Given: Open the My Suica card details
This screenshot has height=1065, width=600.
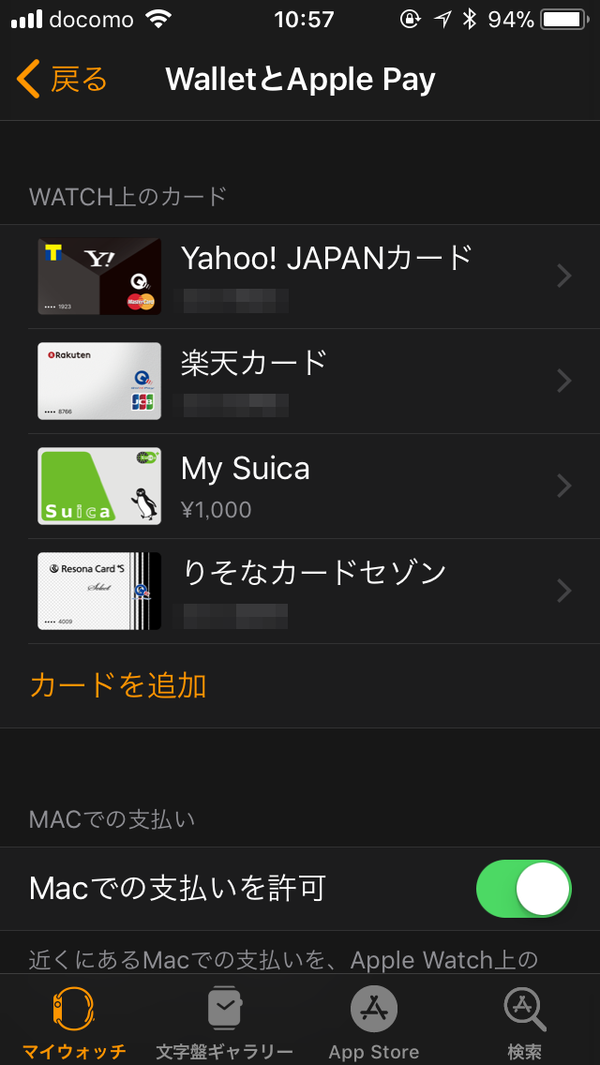Looking at the screenshot, I should click(300, 486).
